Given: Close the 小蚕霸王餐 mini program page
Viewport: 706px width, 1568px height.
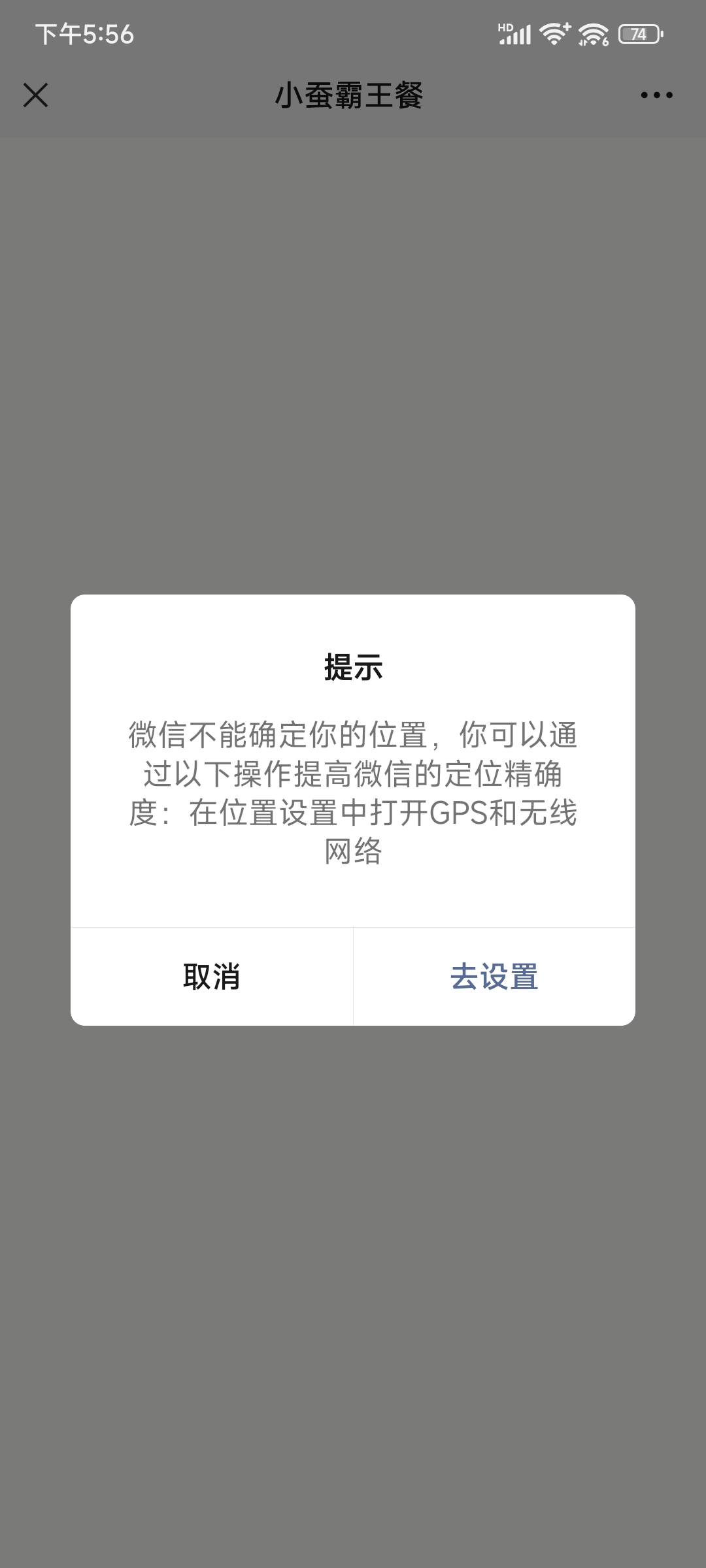Looking at the screenshot, I should (x=36, y=95).
